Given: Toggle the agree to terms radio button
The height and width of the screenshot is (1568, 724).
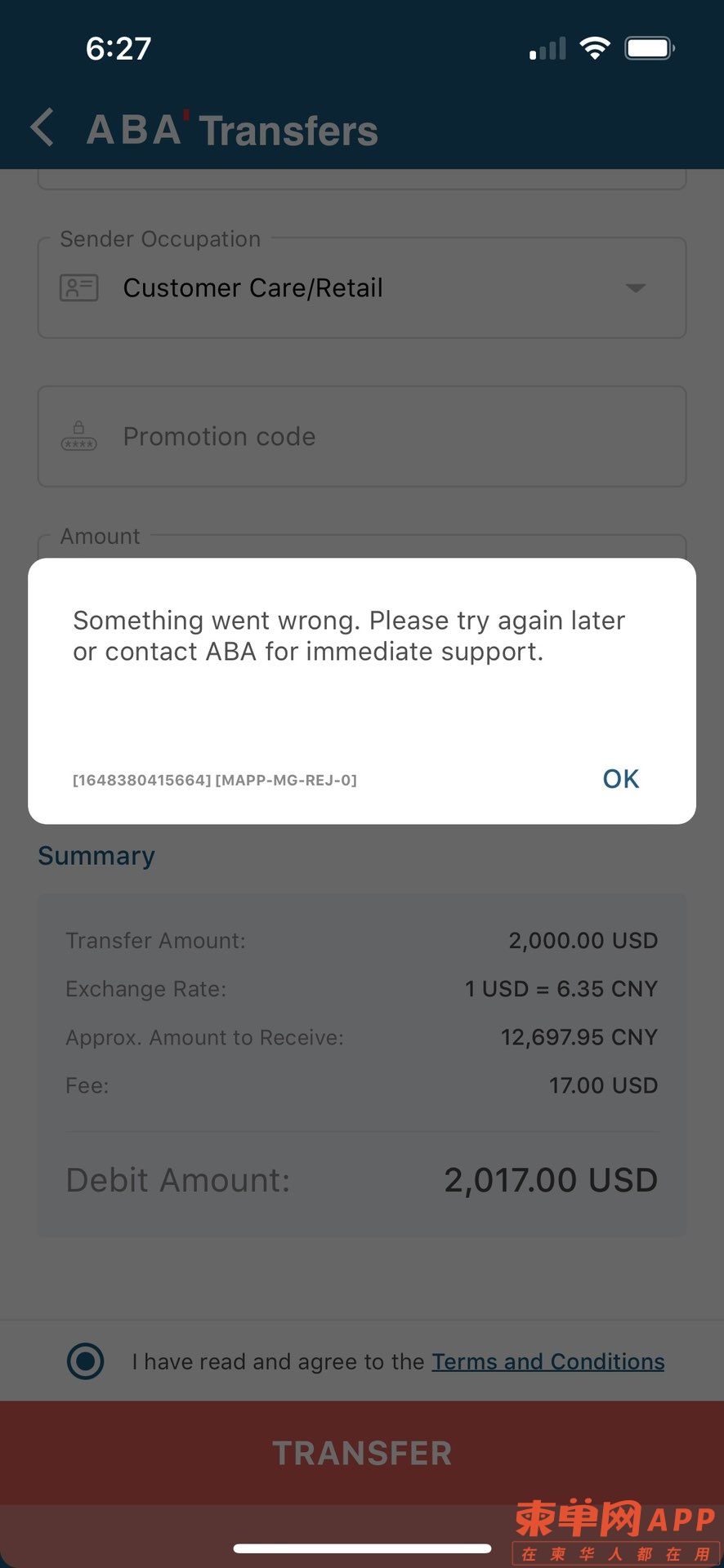Looking at the screenshot, I should [x=86, y=1361].
